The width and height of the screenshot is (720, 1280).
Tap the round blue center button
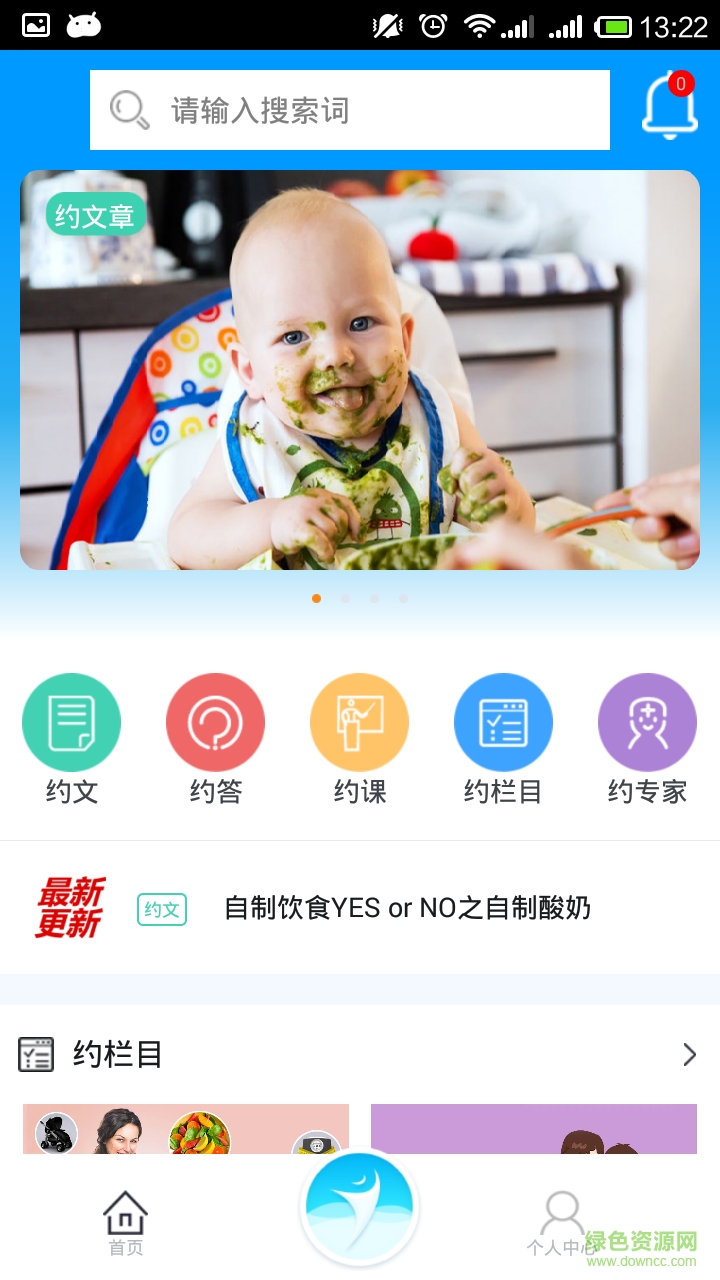click(x=360, y=1207)
